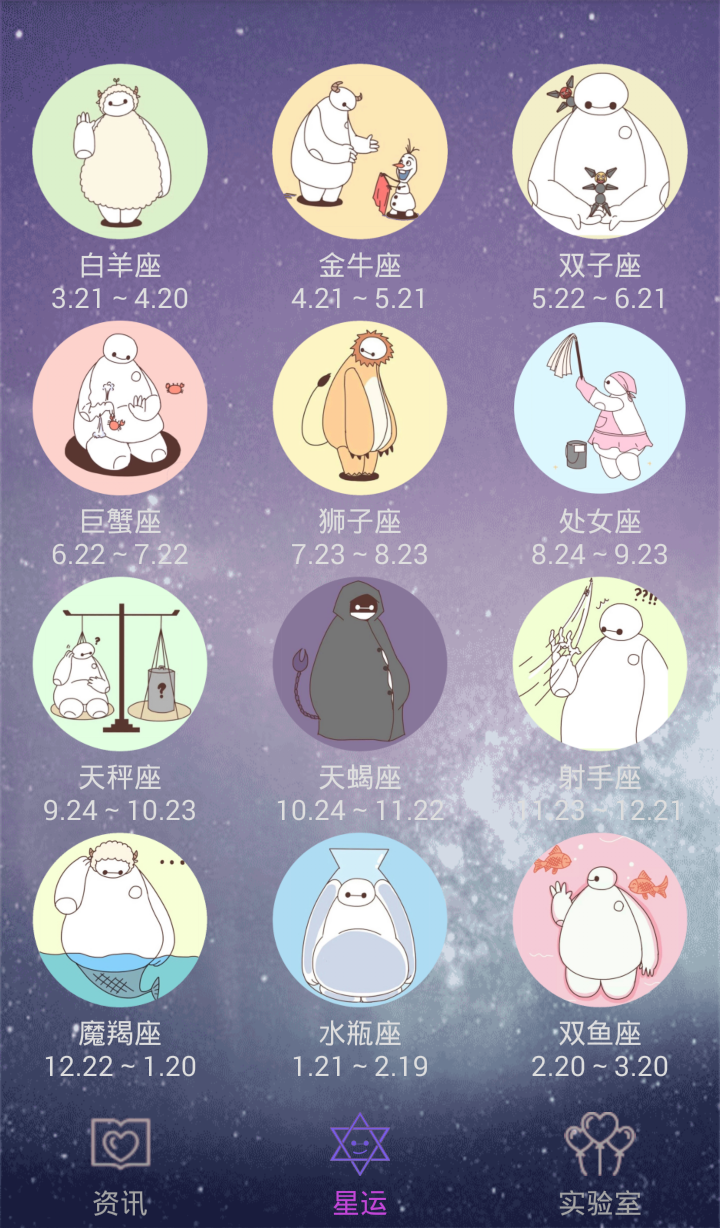Click the 双鱼座 text label
The image size is (720, 1228).
point(600,1032)
